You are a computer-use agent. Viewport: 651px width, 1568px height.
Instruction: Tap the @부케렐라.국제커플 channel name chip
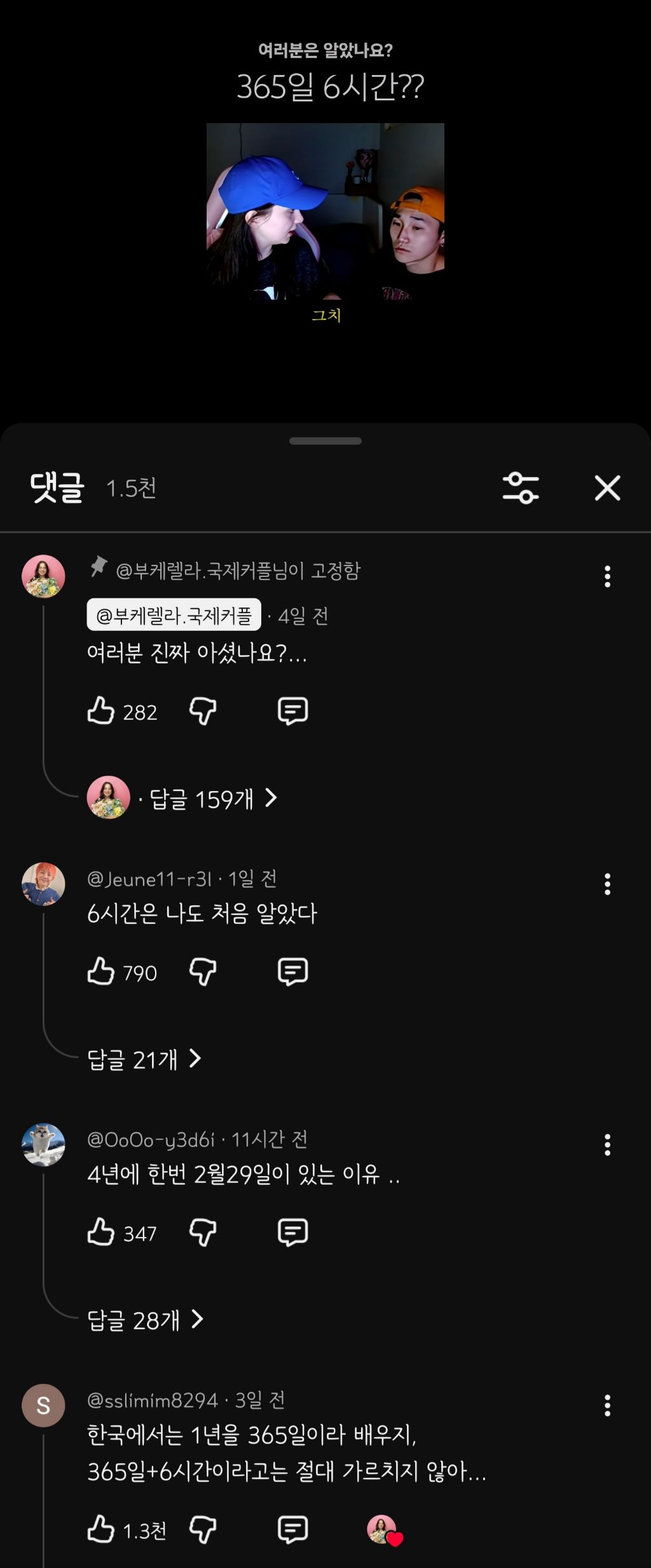[x=174, y=615]
